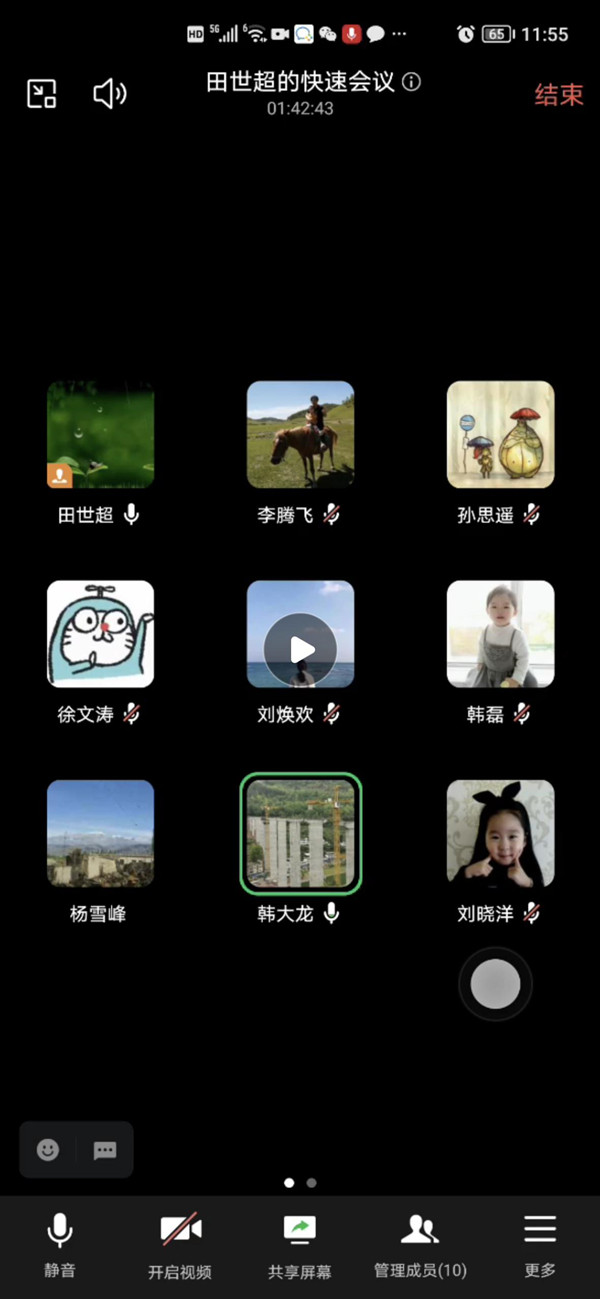Open 孙思遥's participant tile
This screenshot has width=600, height=1299.
500,435
